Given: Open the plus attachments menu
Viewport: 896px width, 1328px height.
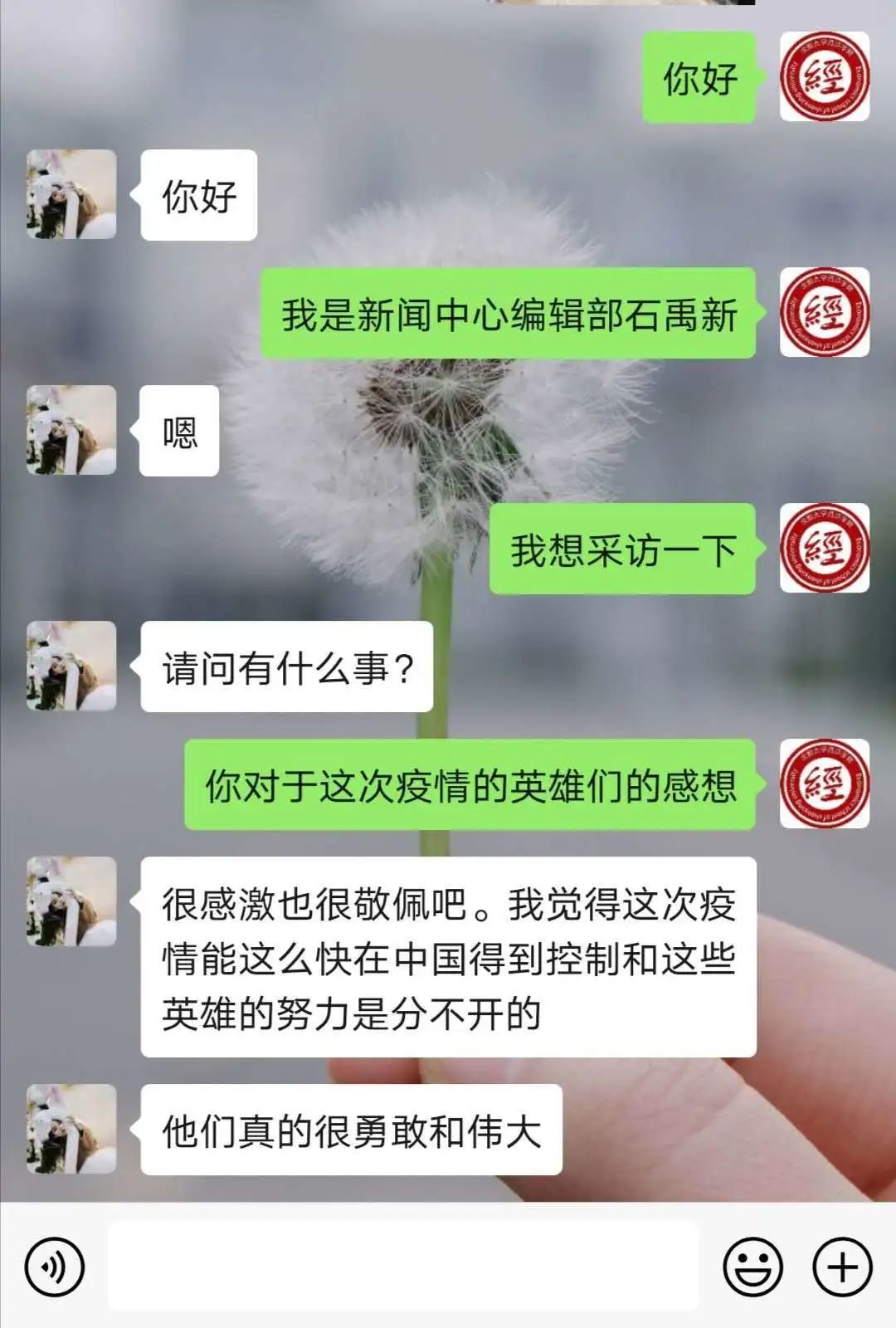Looking at the screenshot, I should coord(842,1267).
